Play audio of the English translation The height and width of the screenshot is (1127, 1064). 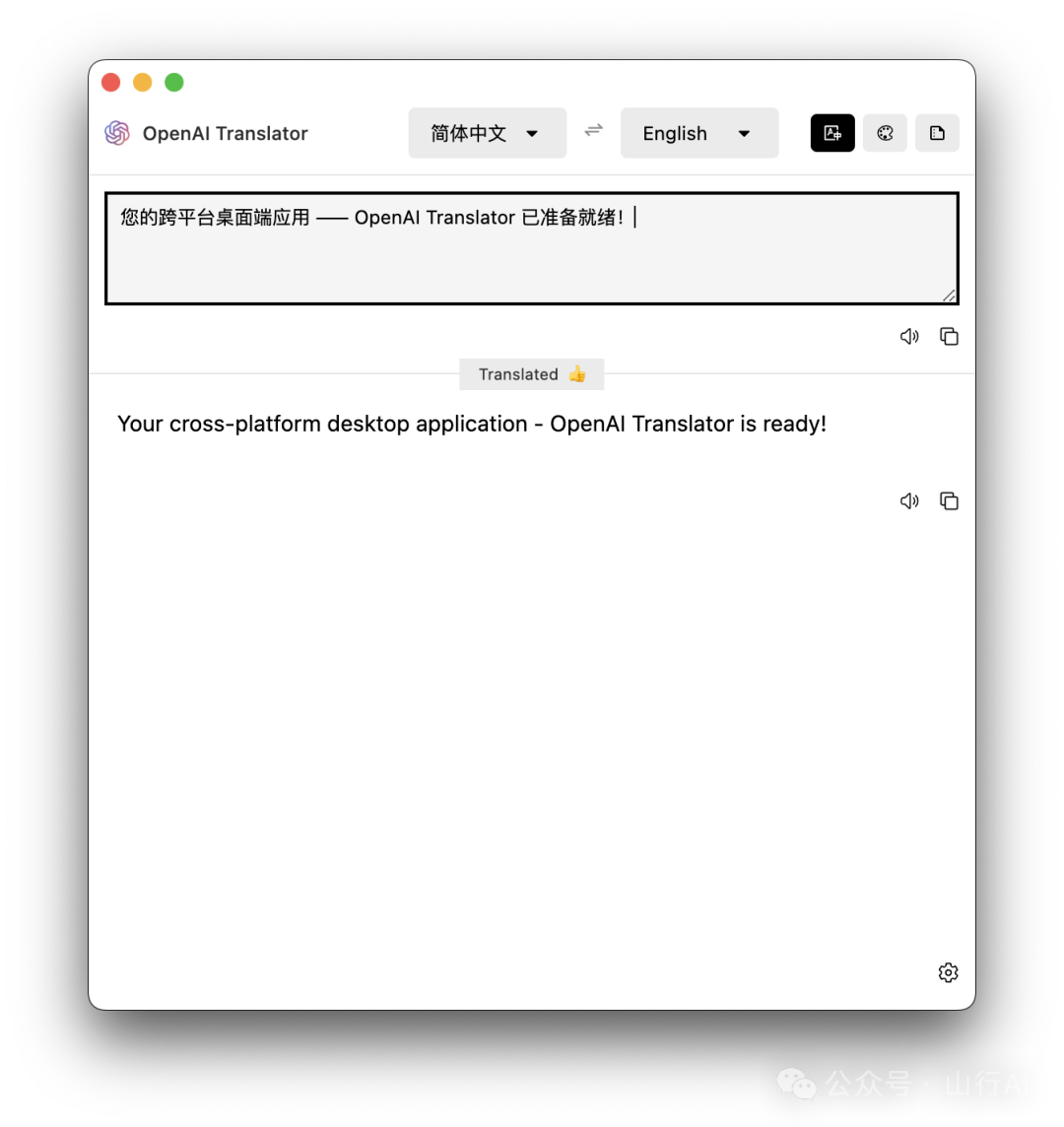[x=909, y=501]
